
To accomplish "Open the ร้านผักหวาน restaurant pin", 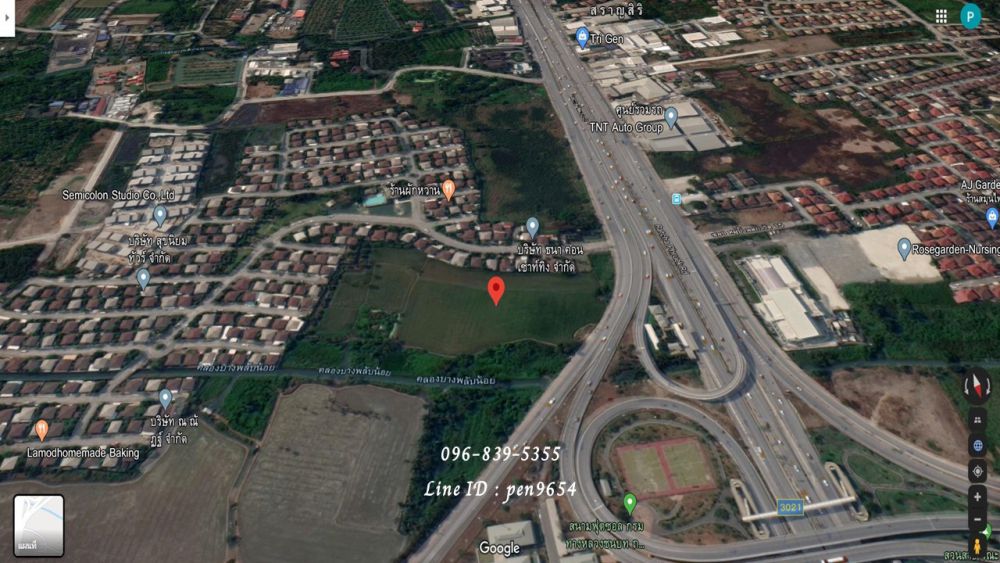I will pos(449,189).
